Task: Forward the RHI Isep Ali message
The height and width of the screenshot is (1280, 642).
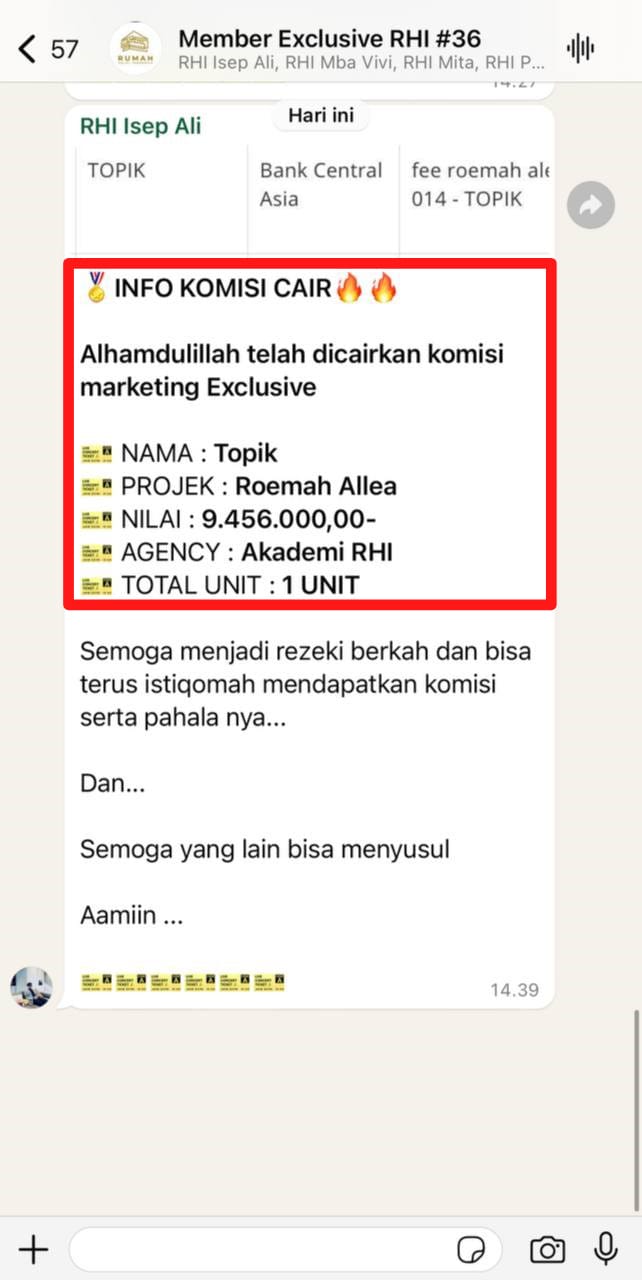Action: 590,207
